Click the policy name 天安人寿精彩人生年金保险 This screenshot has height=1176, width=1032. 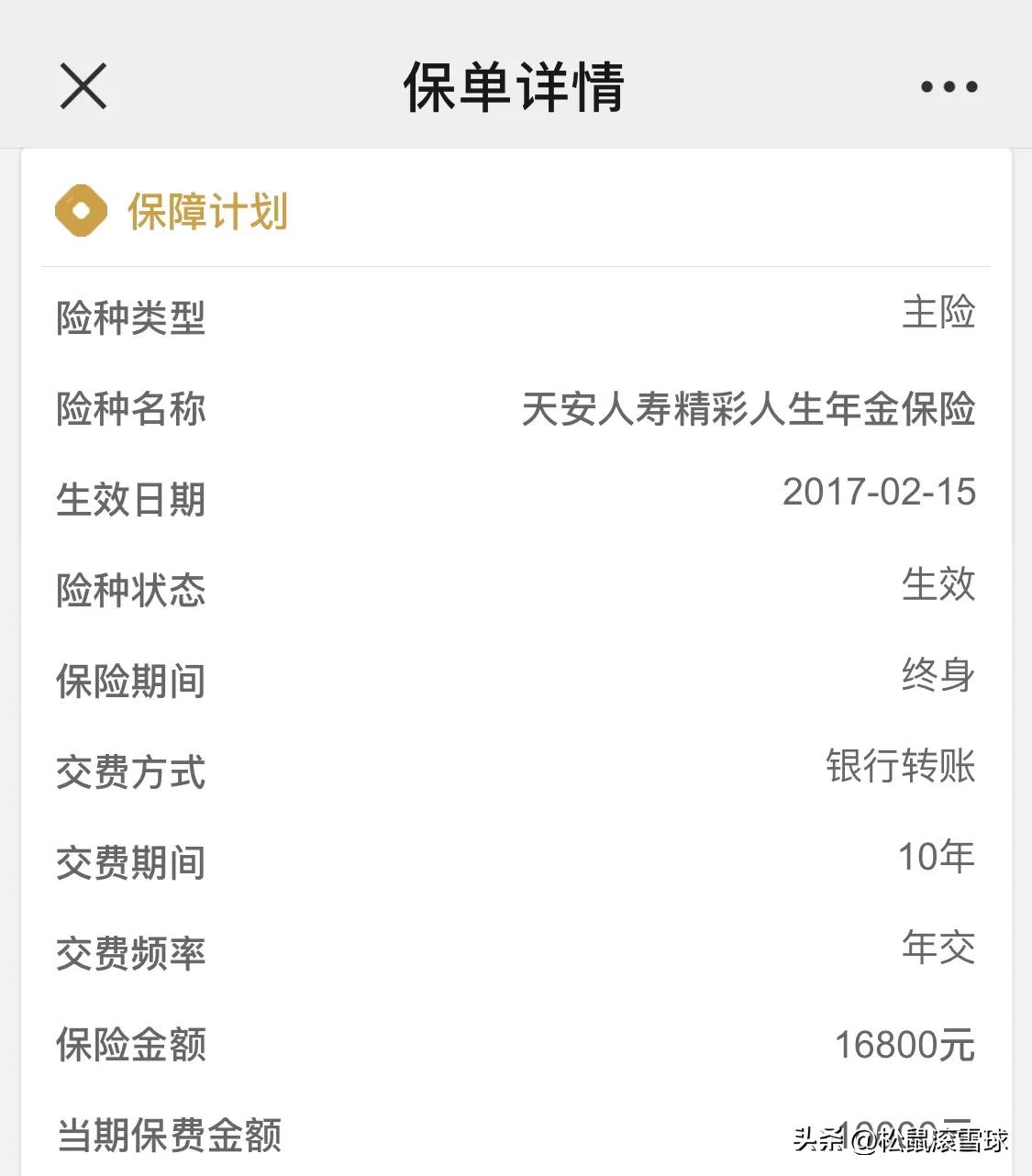click(x=748, y=410)
